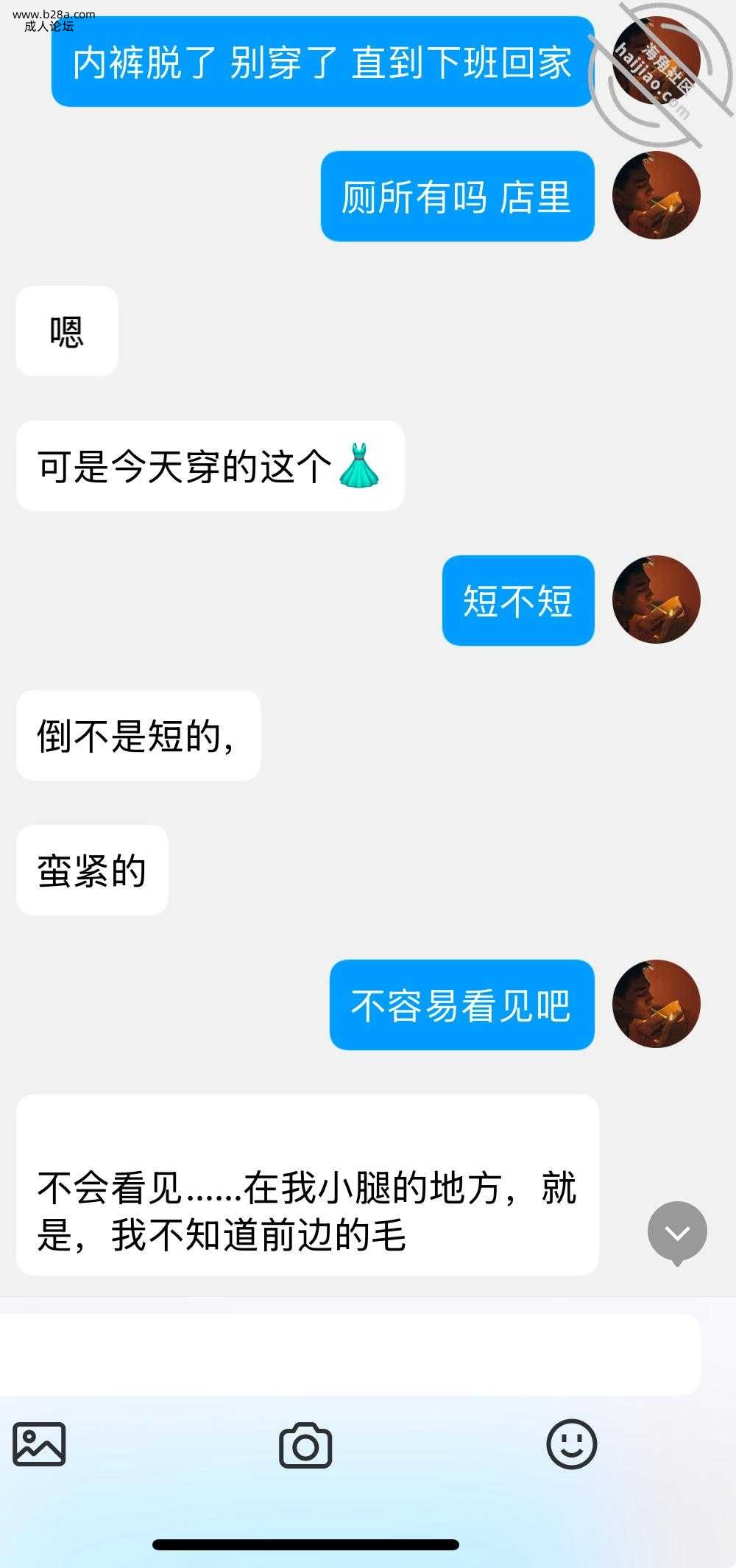
Task: Open the camera to take a photo
Action: (305, 1446)
